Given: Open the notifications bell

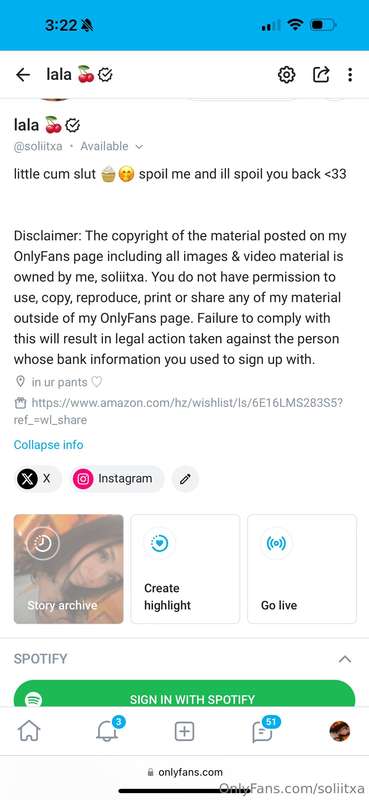Looking at the screenshot, I should pyautogui.click(x=107, y=731).
